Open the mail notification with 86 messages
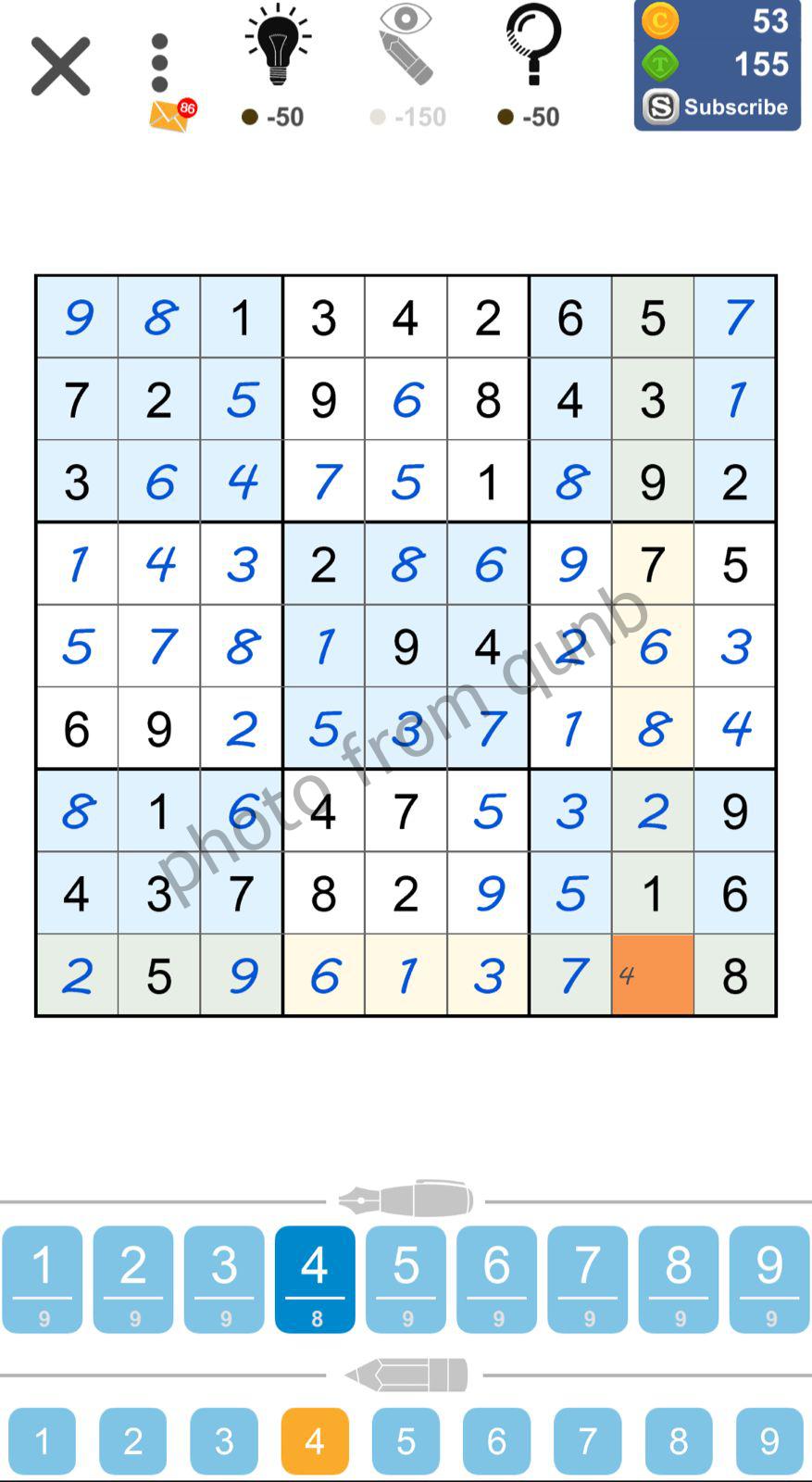The image size is (812, 1482). pyautogui.click(x=170, y=114)
